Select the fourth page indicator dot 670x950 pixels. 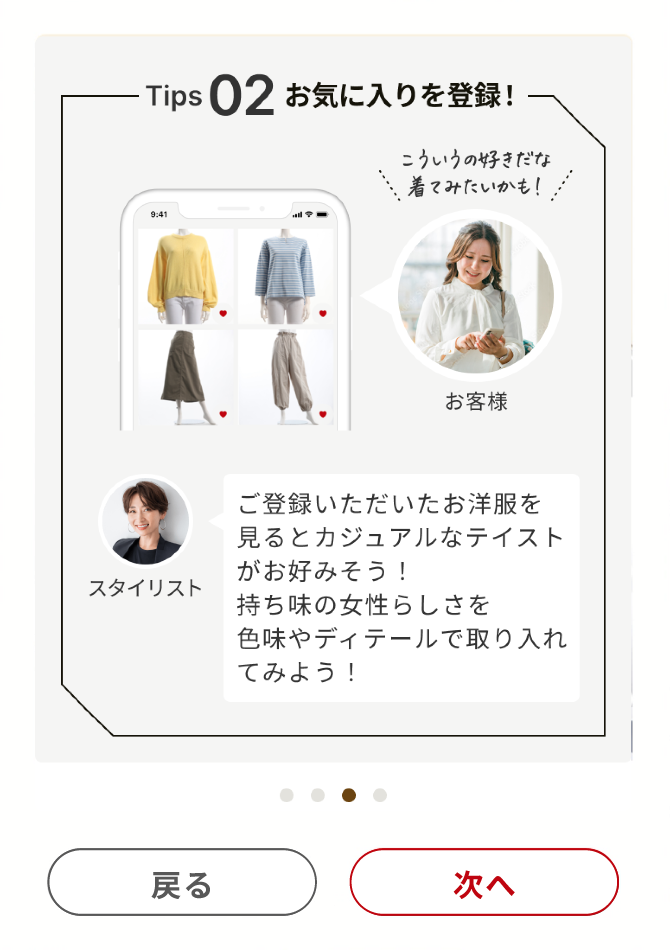[380, 795]
